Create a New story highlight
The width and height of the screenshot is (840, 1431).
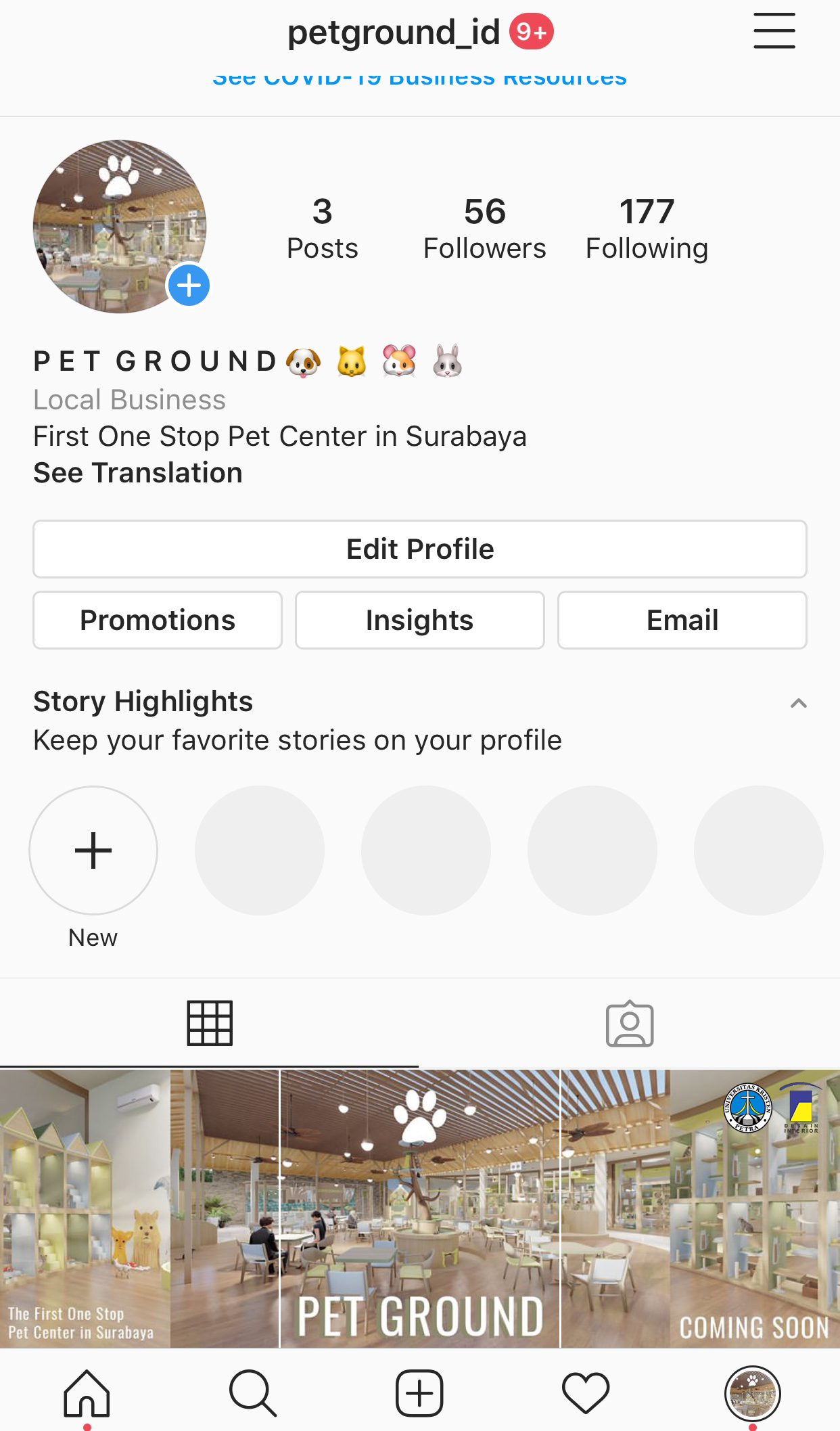coord(93,850)
